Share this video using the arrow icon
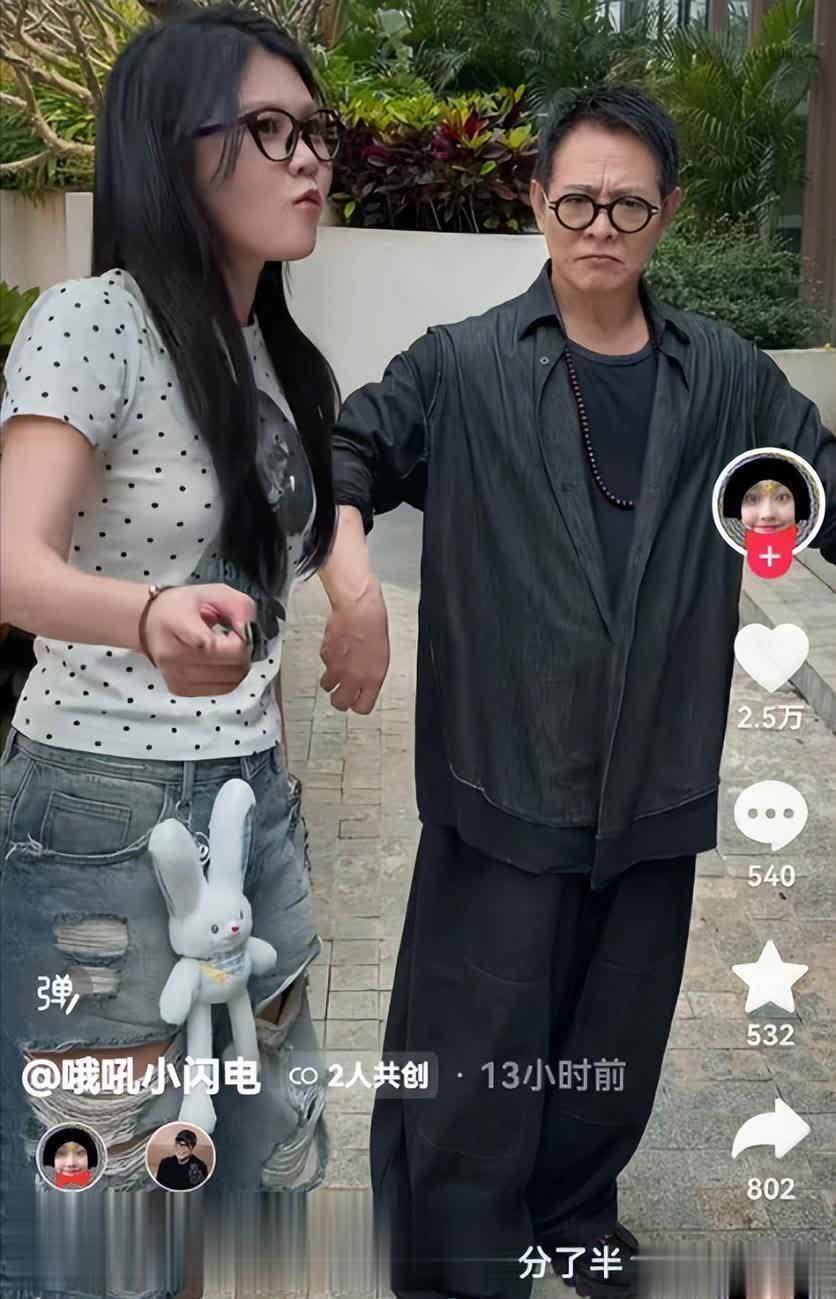The image size is (836, 1299). point(770,1130)
